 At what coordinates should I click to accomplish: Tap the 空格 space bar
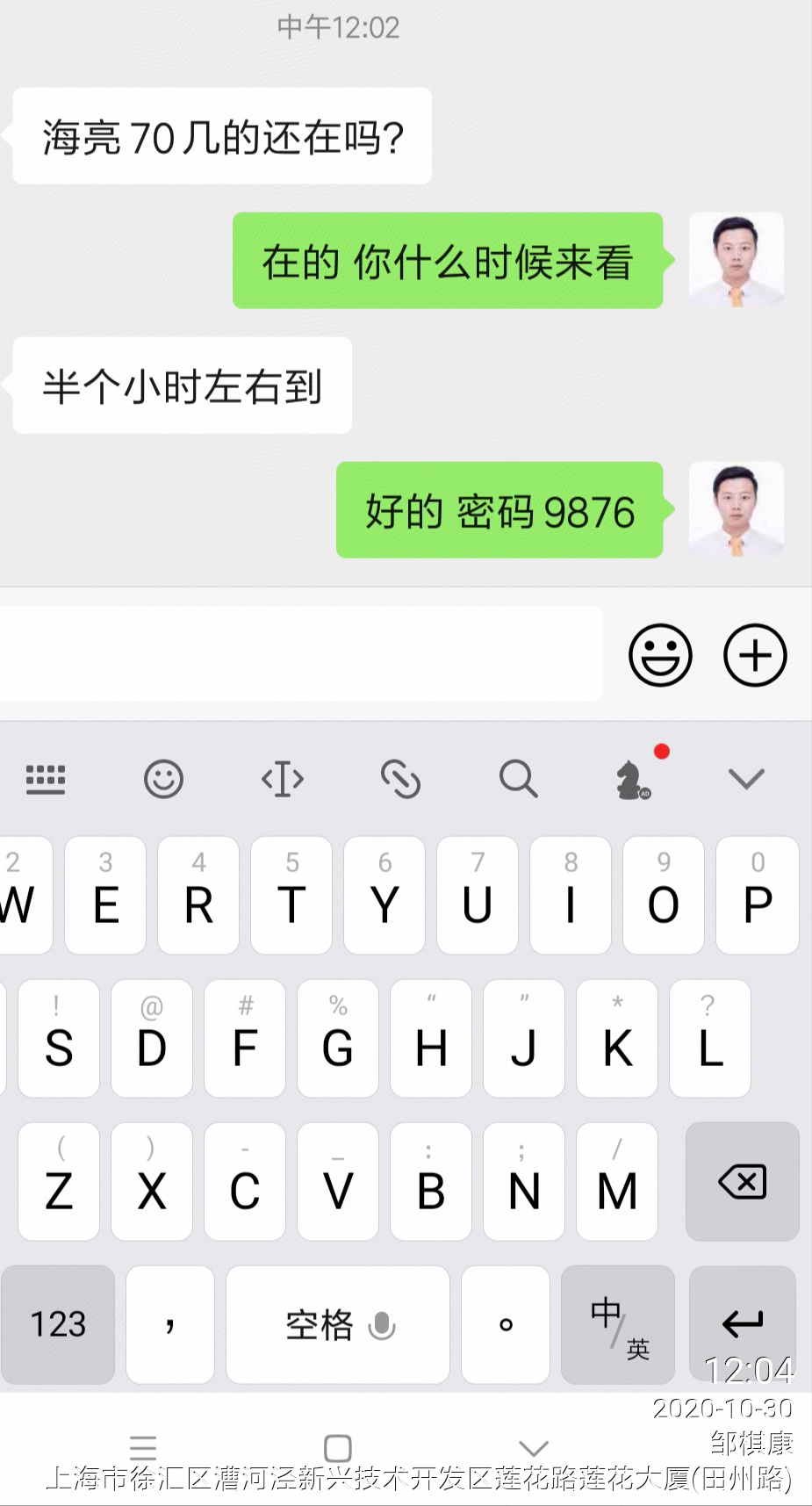point(338,1324)
